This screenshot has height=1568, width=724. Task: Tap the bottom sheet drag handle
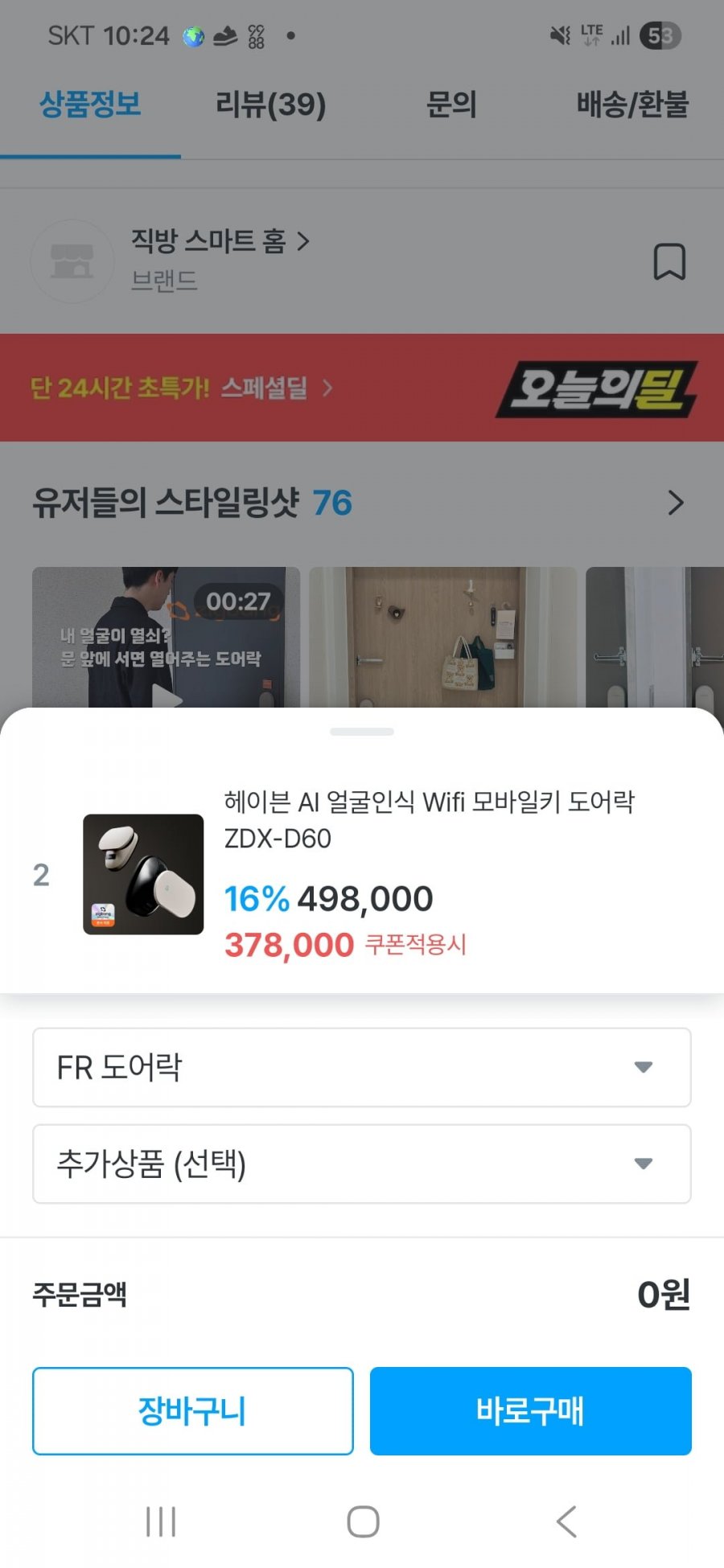[361, 732]
